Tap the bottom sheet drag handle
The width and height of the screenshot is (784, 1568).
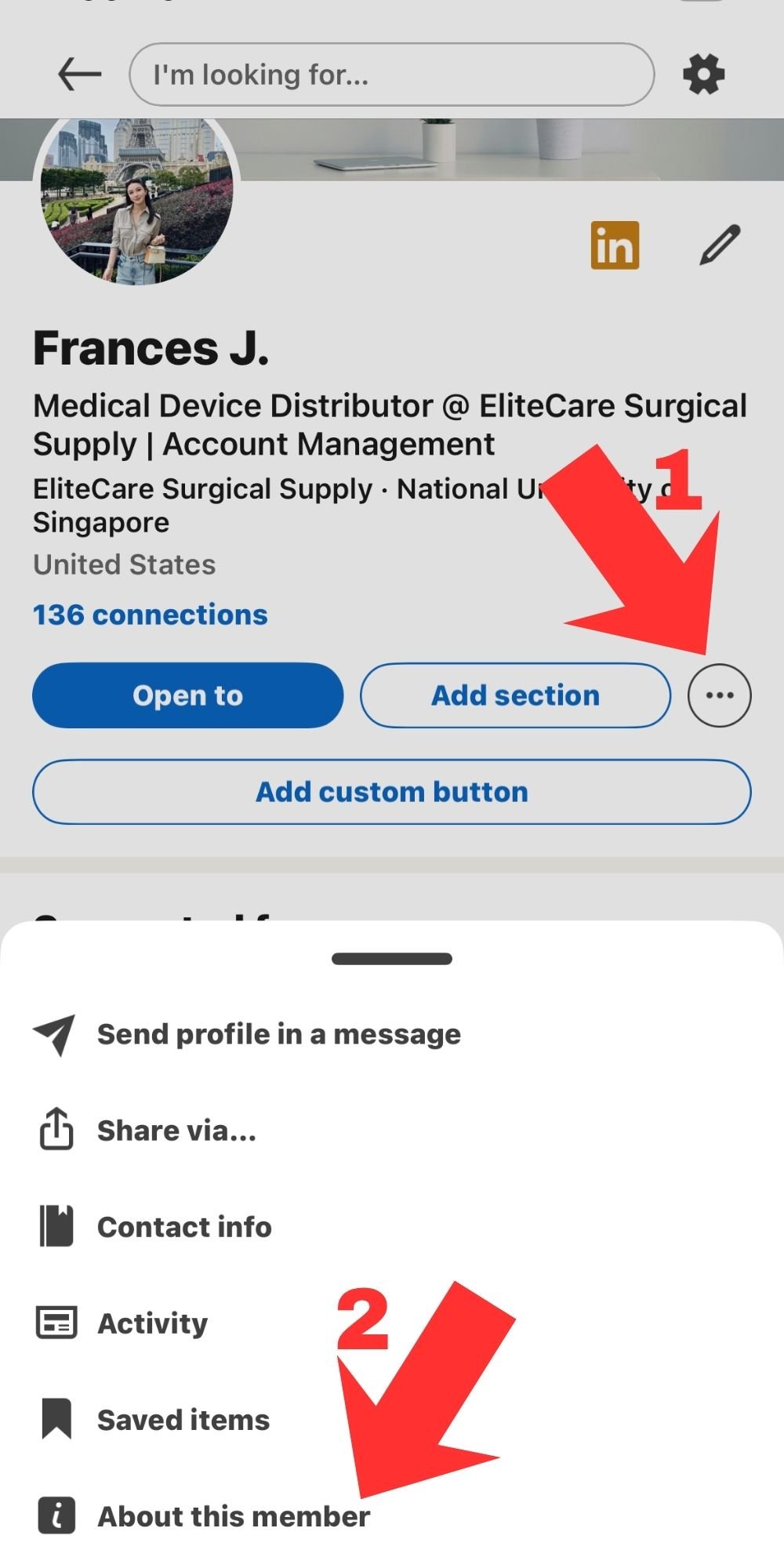(392, 959)
